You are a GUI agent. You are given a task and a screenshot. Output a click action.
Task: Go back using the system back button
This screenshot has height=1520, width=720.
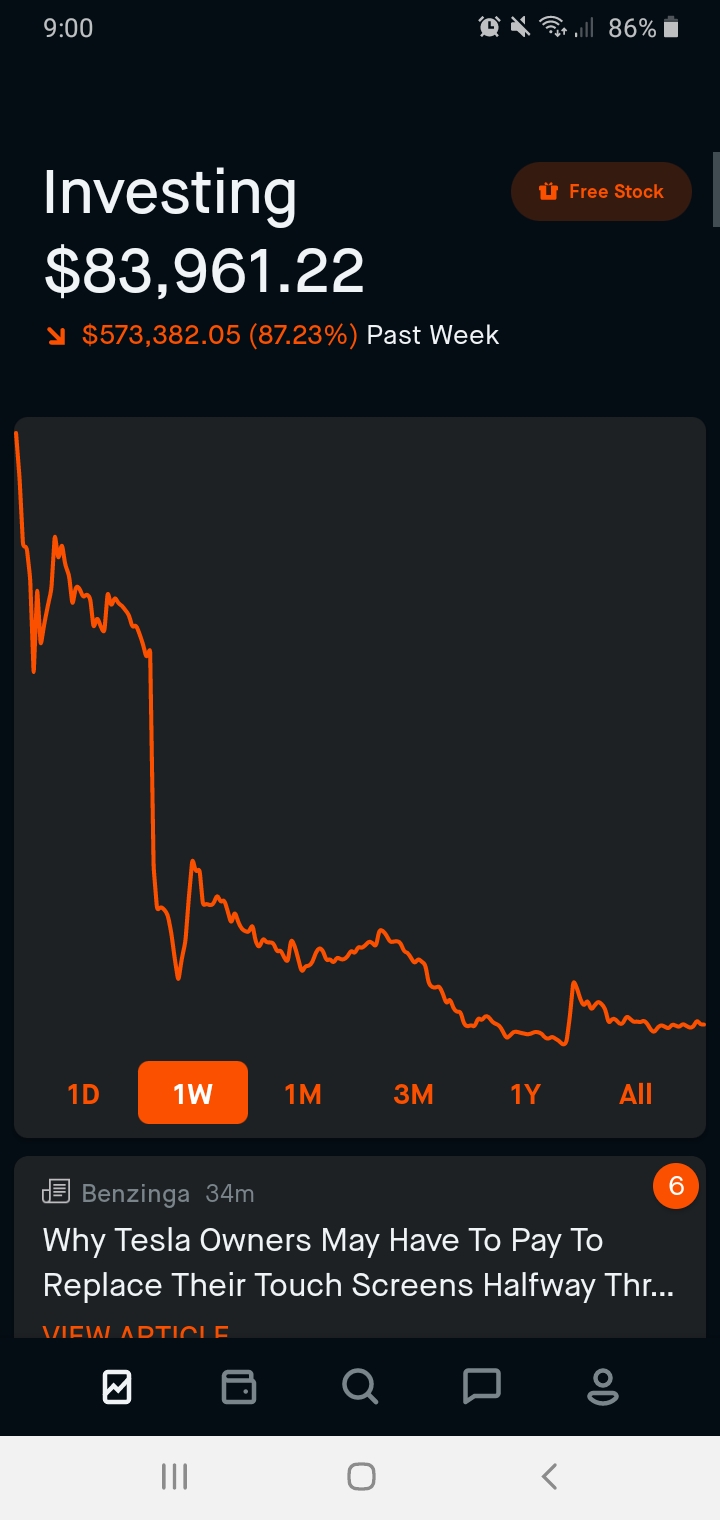tap(549, 1476)
